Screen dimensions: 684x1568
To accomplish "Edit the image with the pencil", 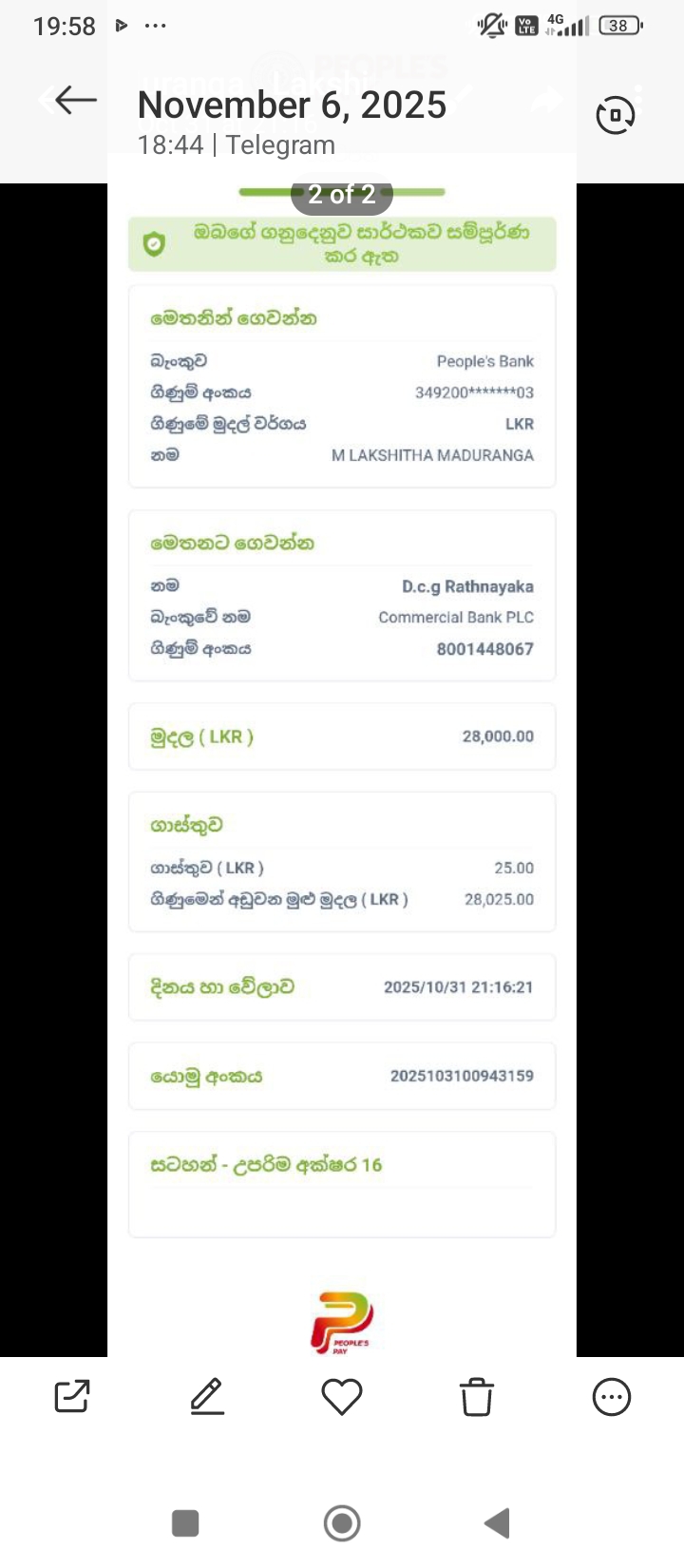I will point(207,1396).
